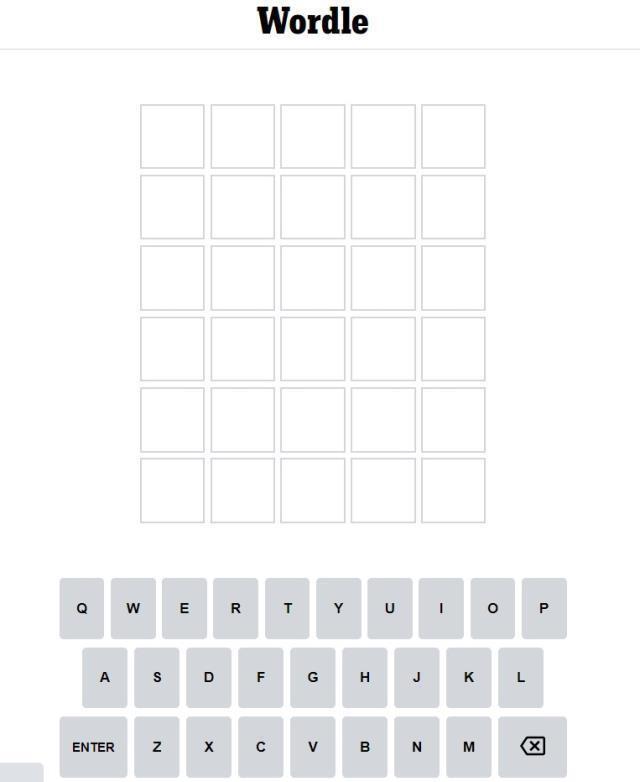Tap the Q key
The image size is (640, 782).
click(x=82, y=608)
